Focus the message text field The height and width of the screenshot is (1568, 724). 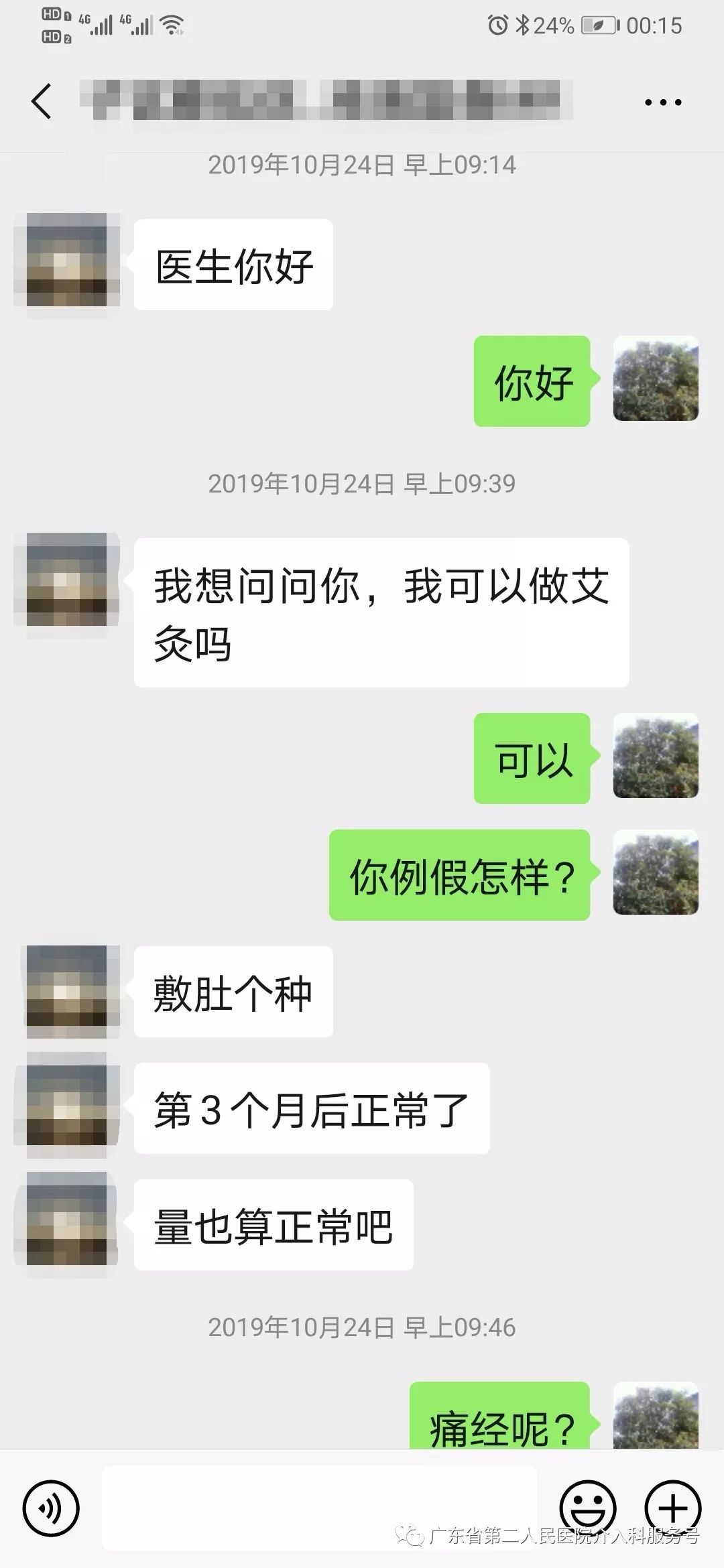[x=319, y=1506]
